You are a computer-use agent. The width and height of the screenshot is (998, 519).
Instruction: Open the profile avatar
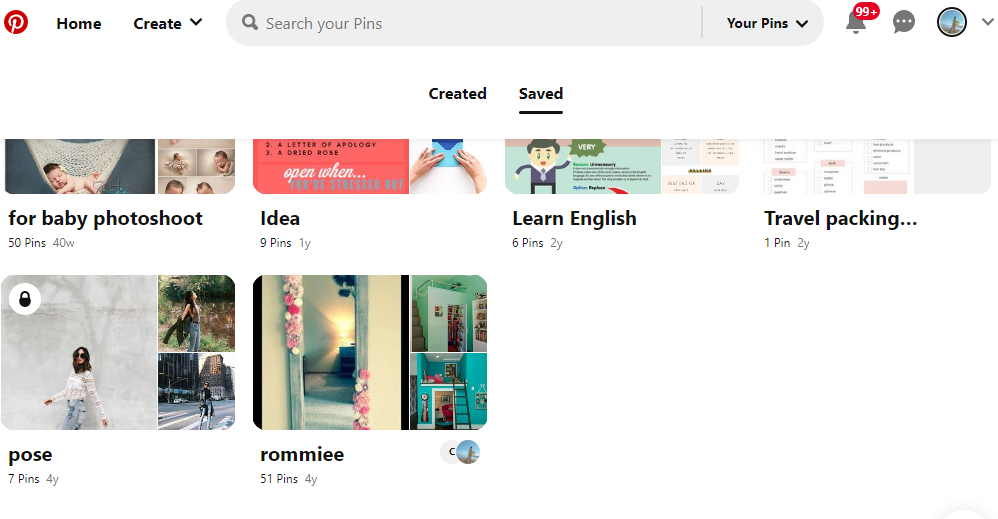[x=952, y=22]
